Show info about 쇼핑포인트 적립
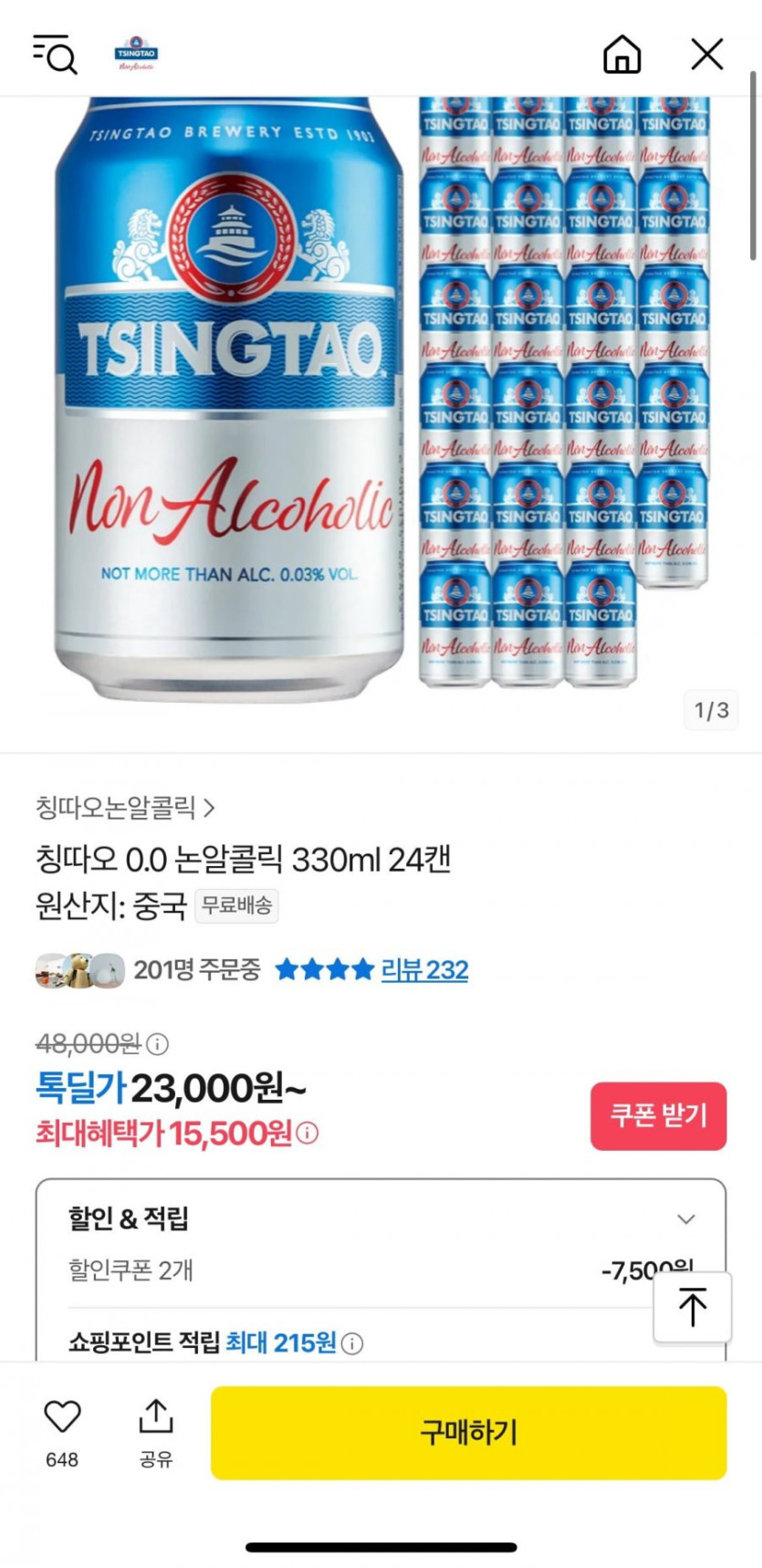762x1568 pixels. coord(352,1343)
